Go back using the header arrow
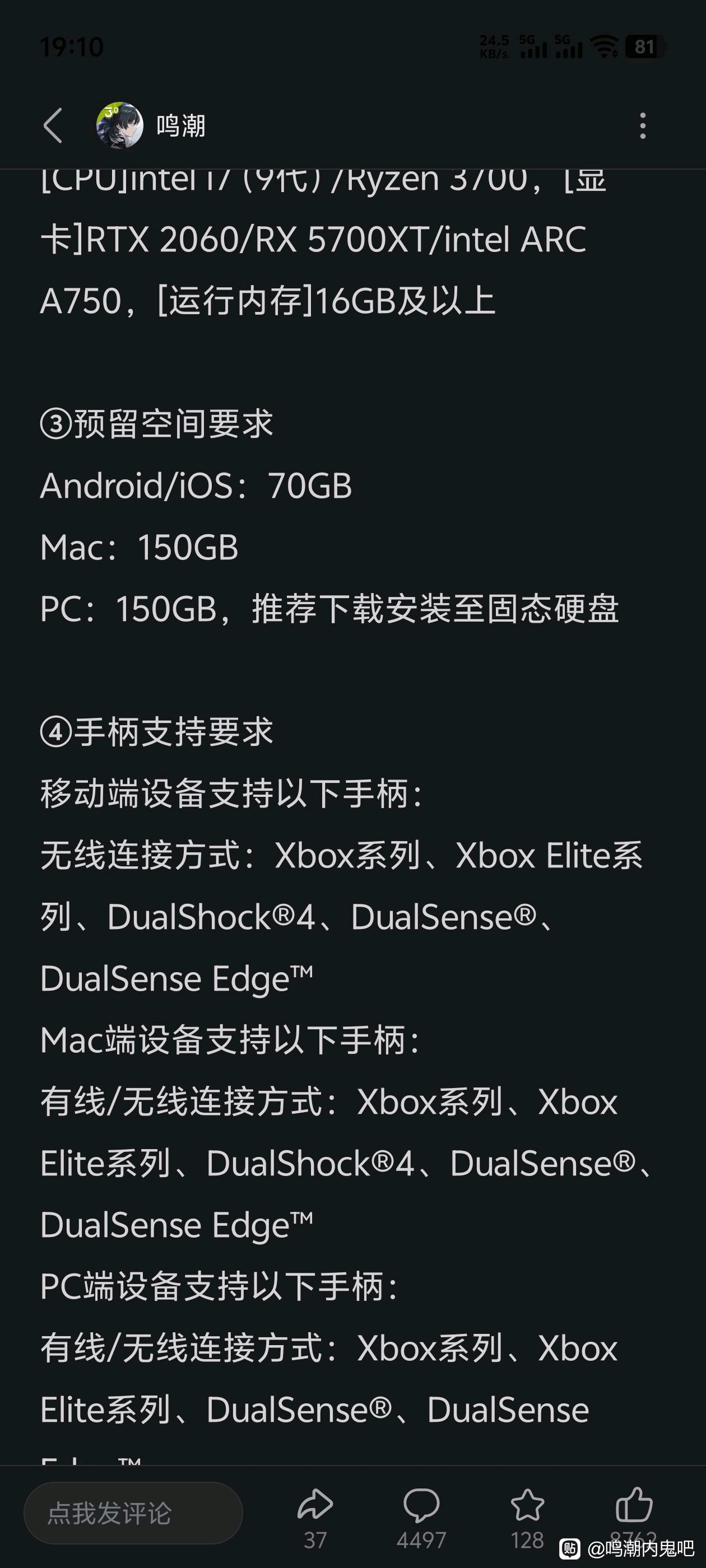Viewport: 706px width, 1568px height. (53, 126)
